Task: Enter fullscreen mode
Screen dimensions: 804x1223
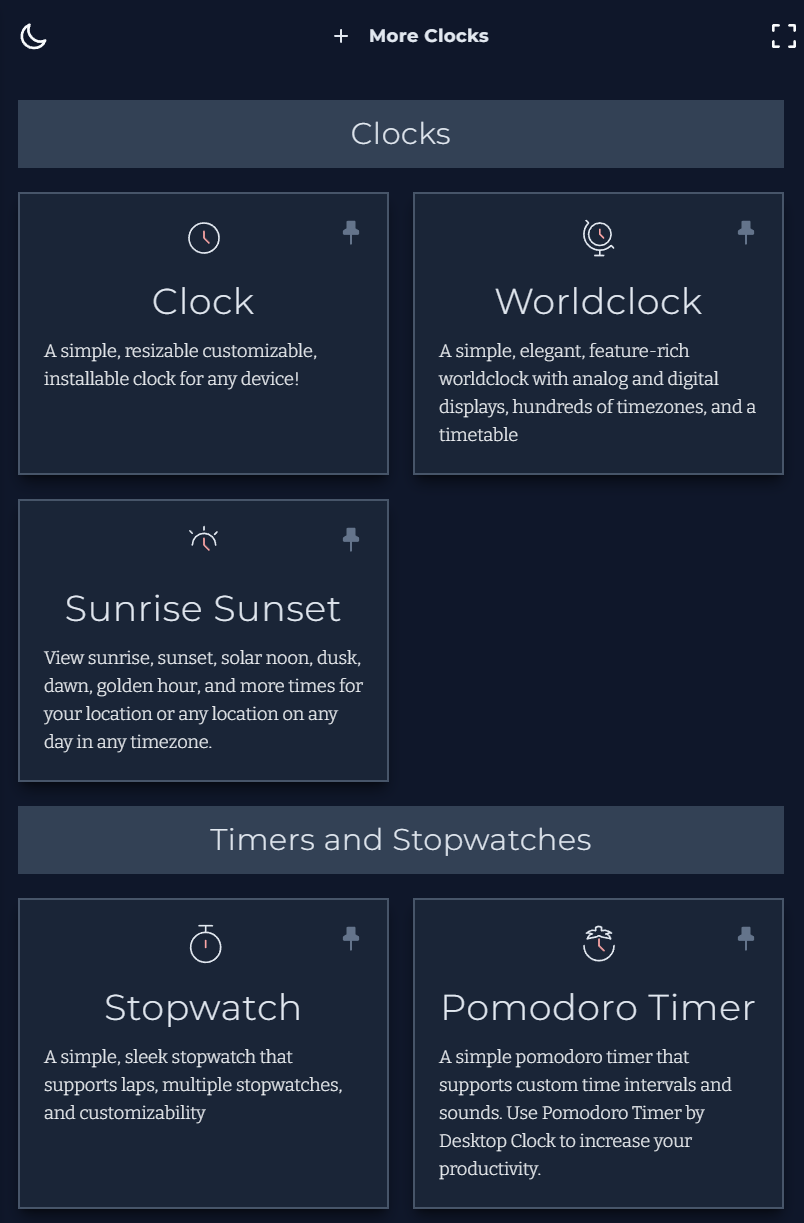Action: [x=784, y=37]
